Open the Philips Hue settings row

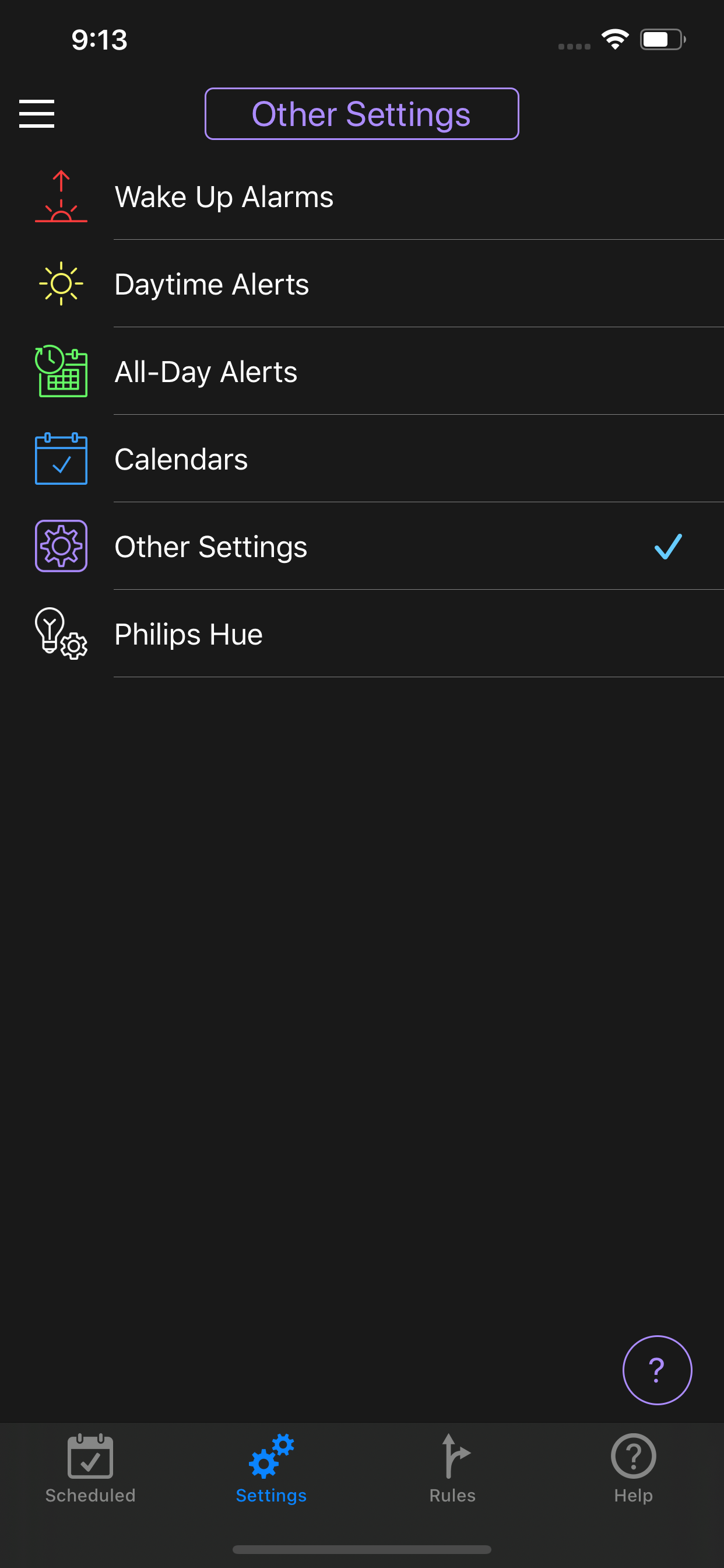pyautogui.click(x=362, y=633)
